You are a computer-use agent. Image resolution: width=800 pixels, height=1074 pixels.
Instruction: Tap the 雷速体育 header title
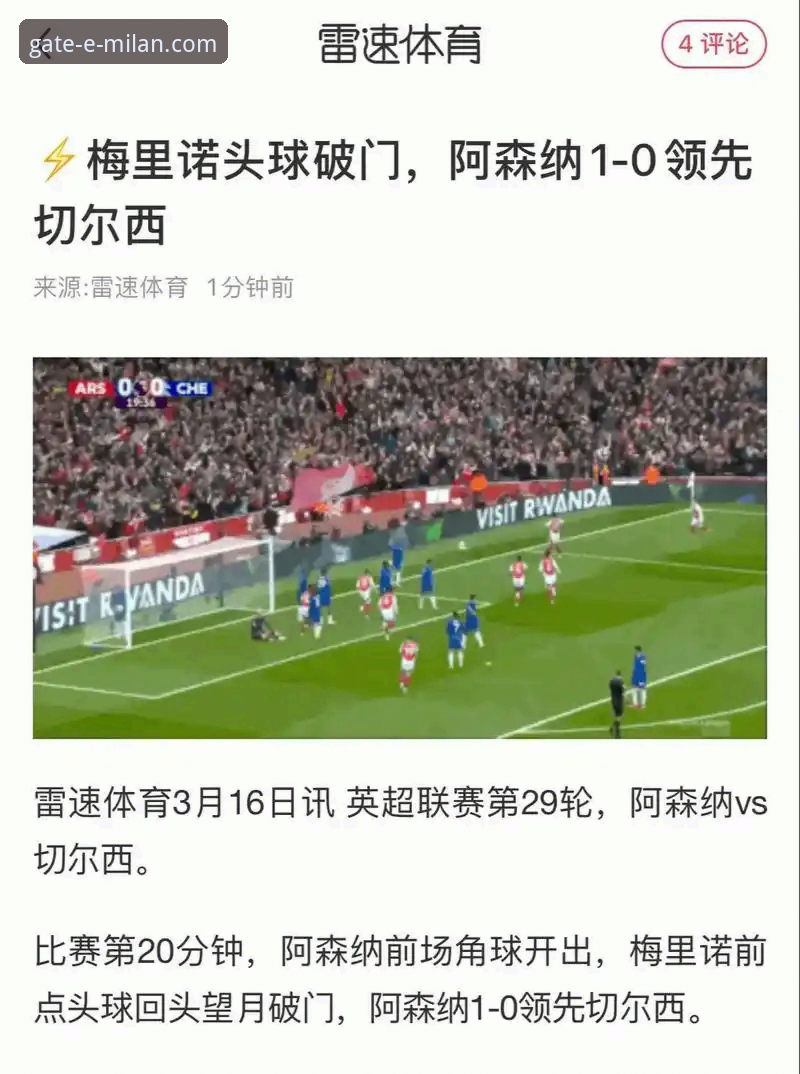400,46
